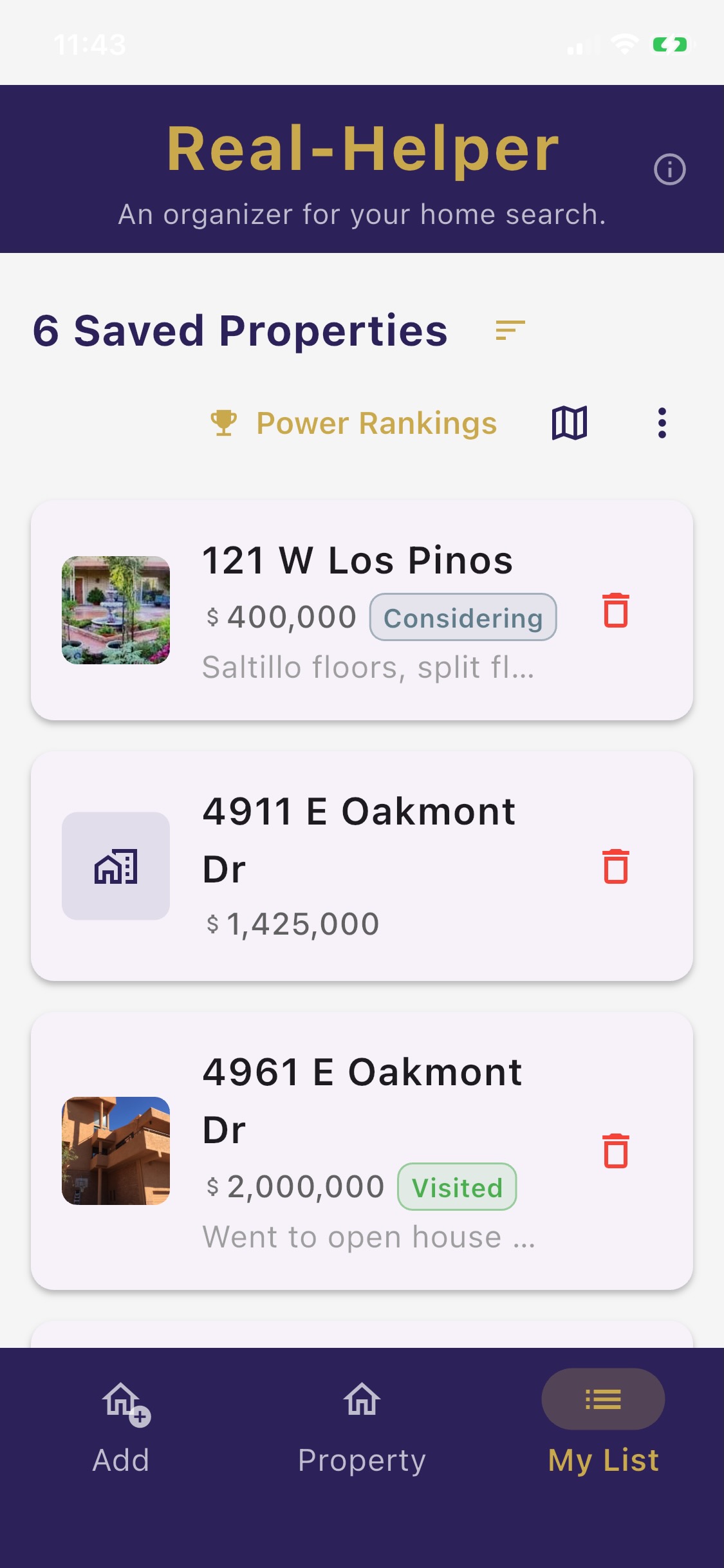Delete the 4961 E Oakmont Dr listing

click(x=616, y=1151)
